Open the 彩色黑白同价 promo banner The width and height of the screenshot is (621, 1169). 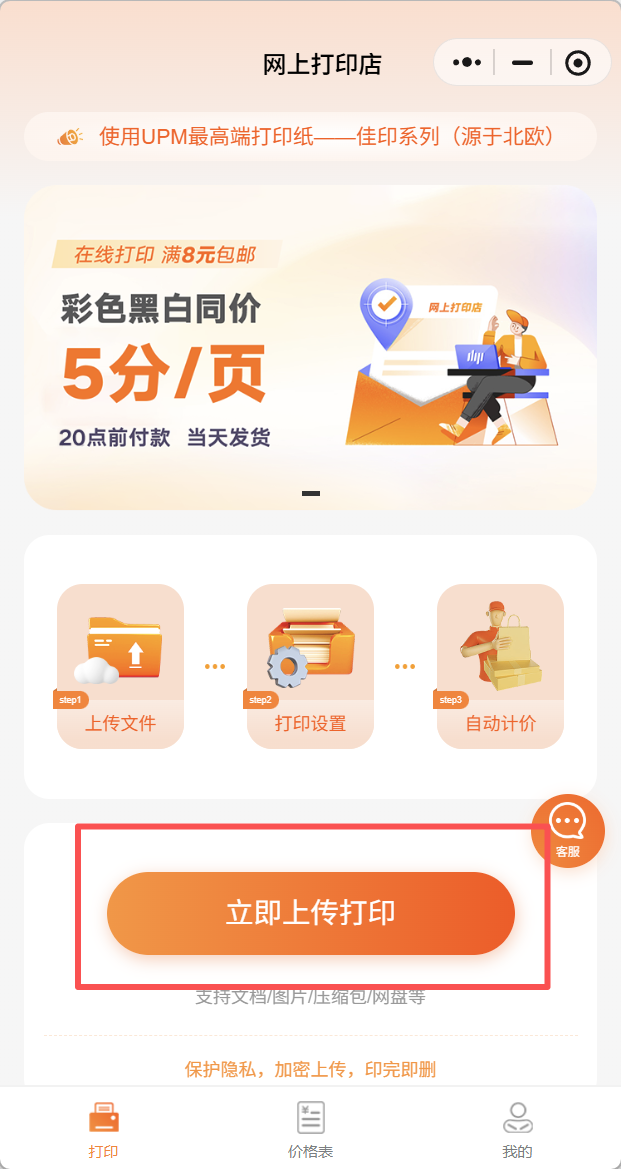coord(310,347)
